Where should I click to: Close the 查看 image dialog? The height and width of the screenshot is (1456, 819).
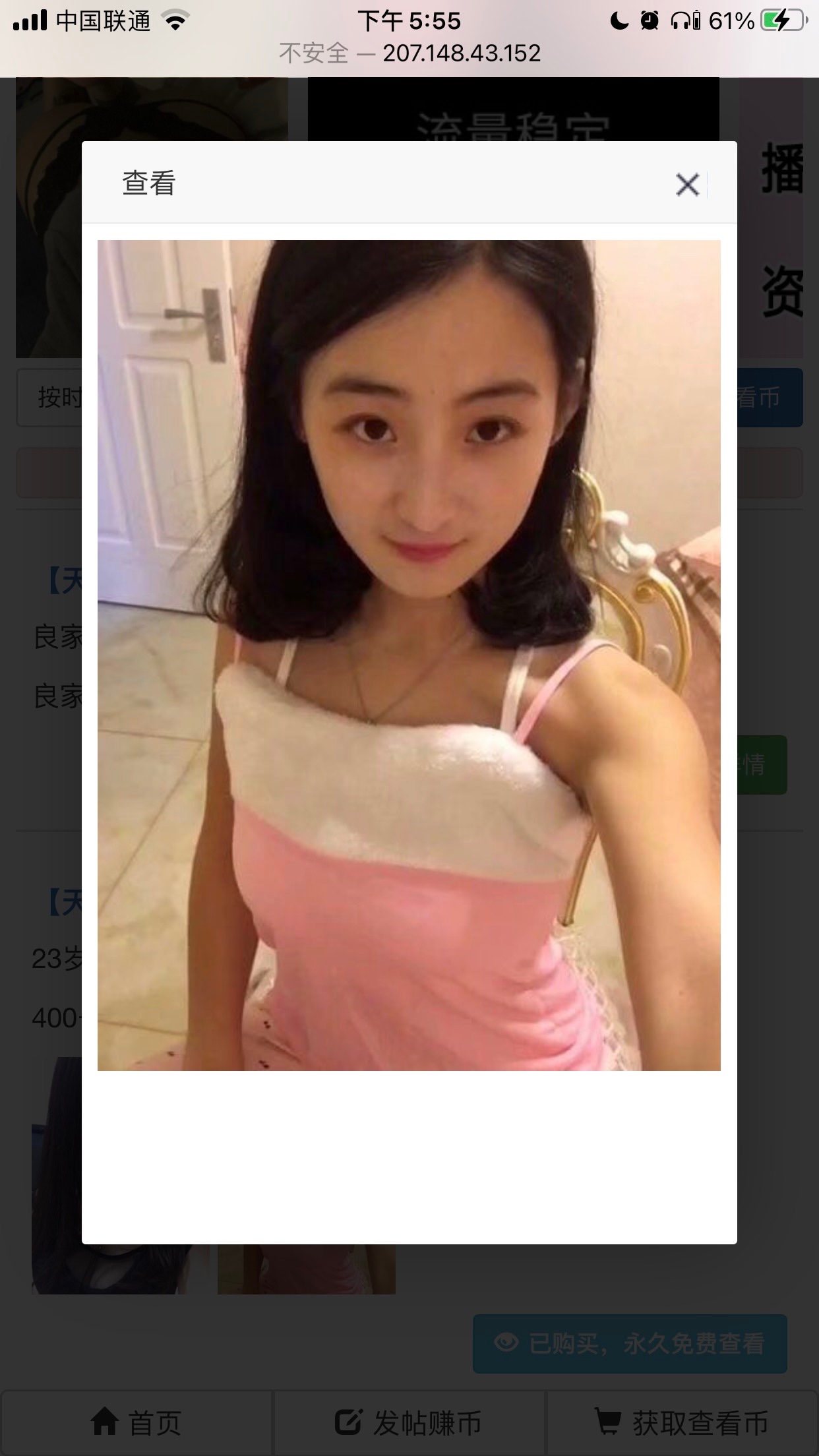click(x=687, y=185)
